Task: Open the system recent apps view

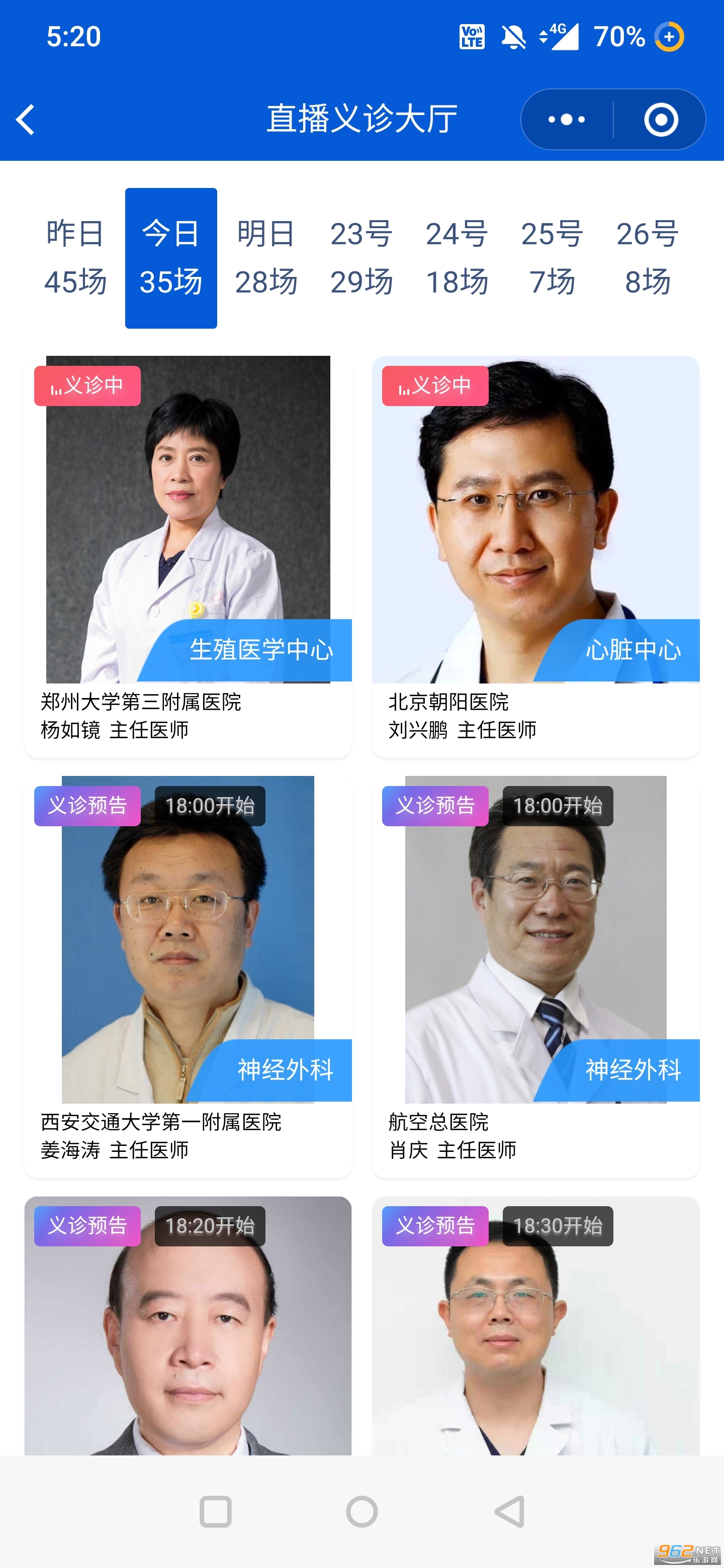Action: coord(216,1511)
